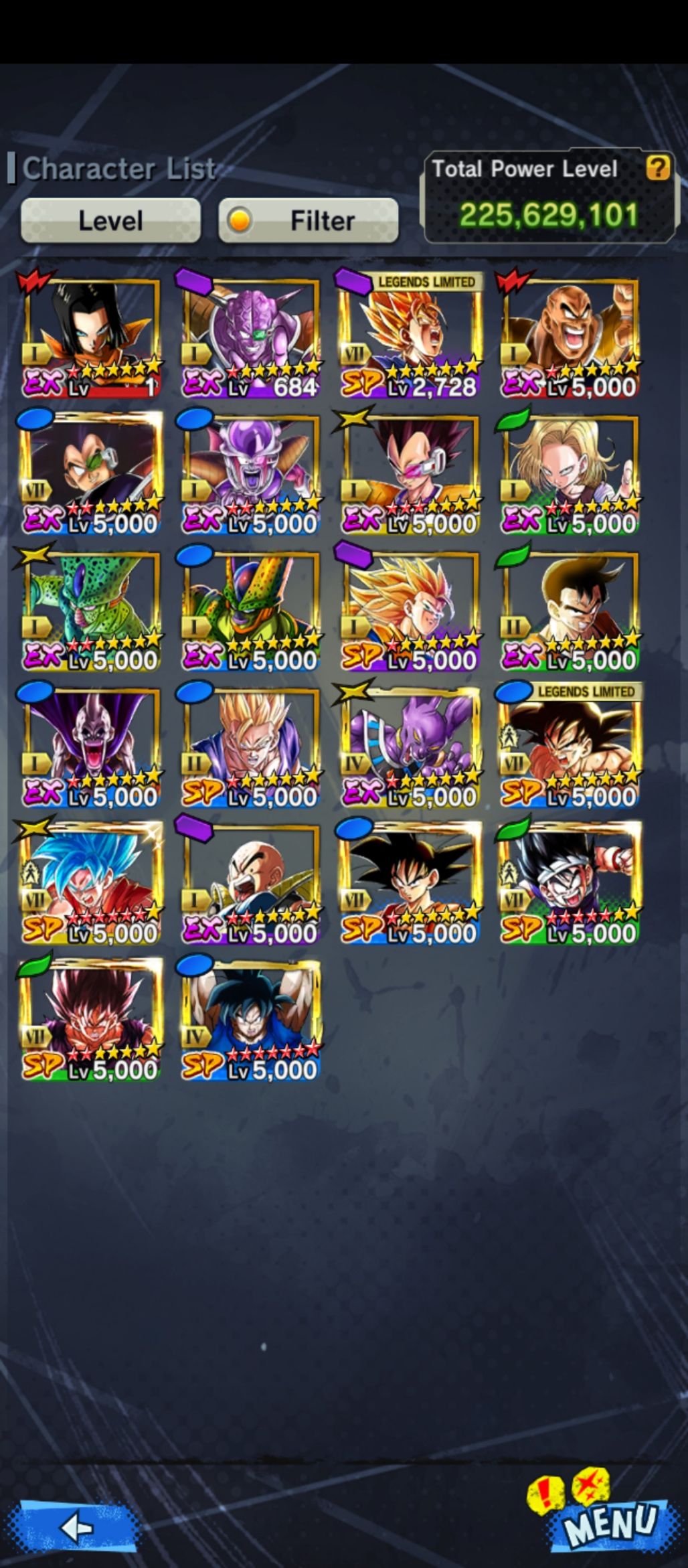Select the Legends Limited card at Lv 2,728

(410, 337)
